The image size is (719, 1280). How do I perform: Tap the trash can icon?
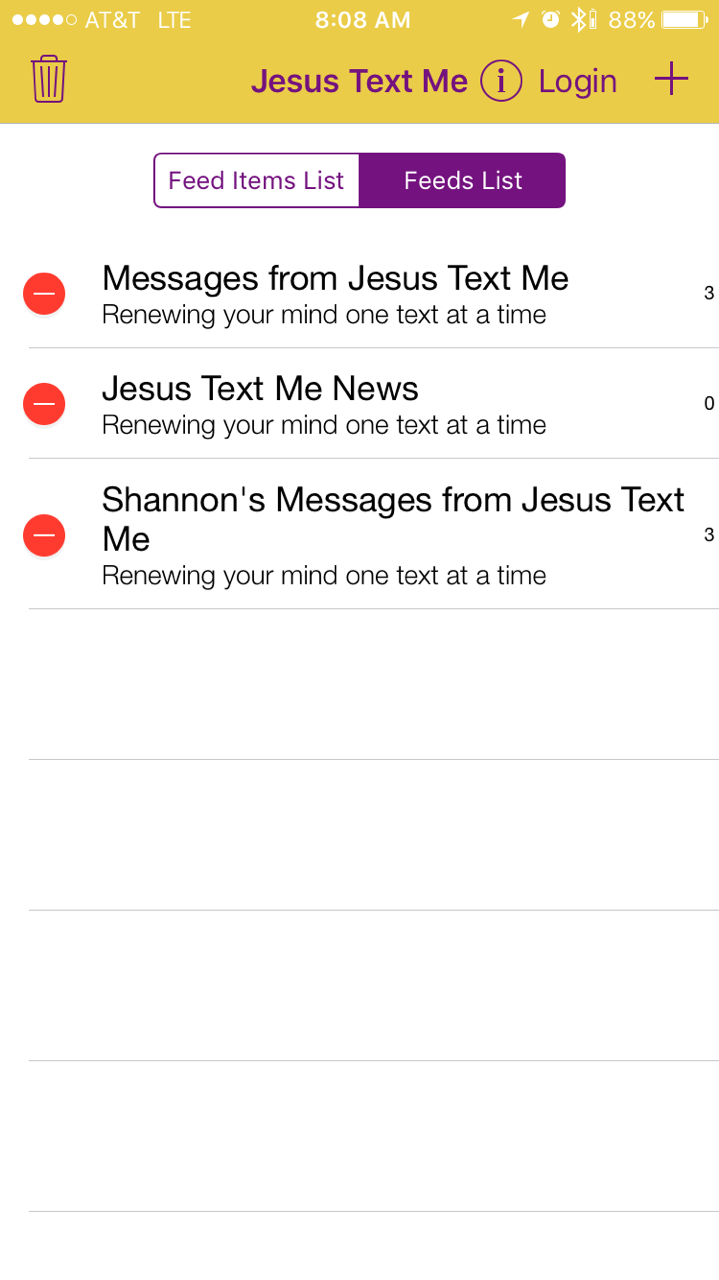[48, 80]
